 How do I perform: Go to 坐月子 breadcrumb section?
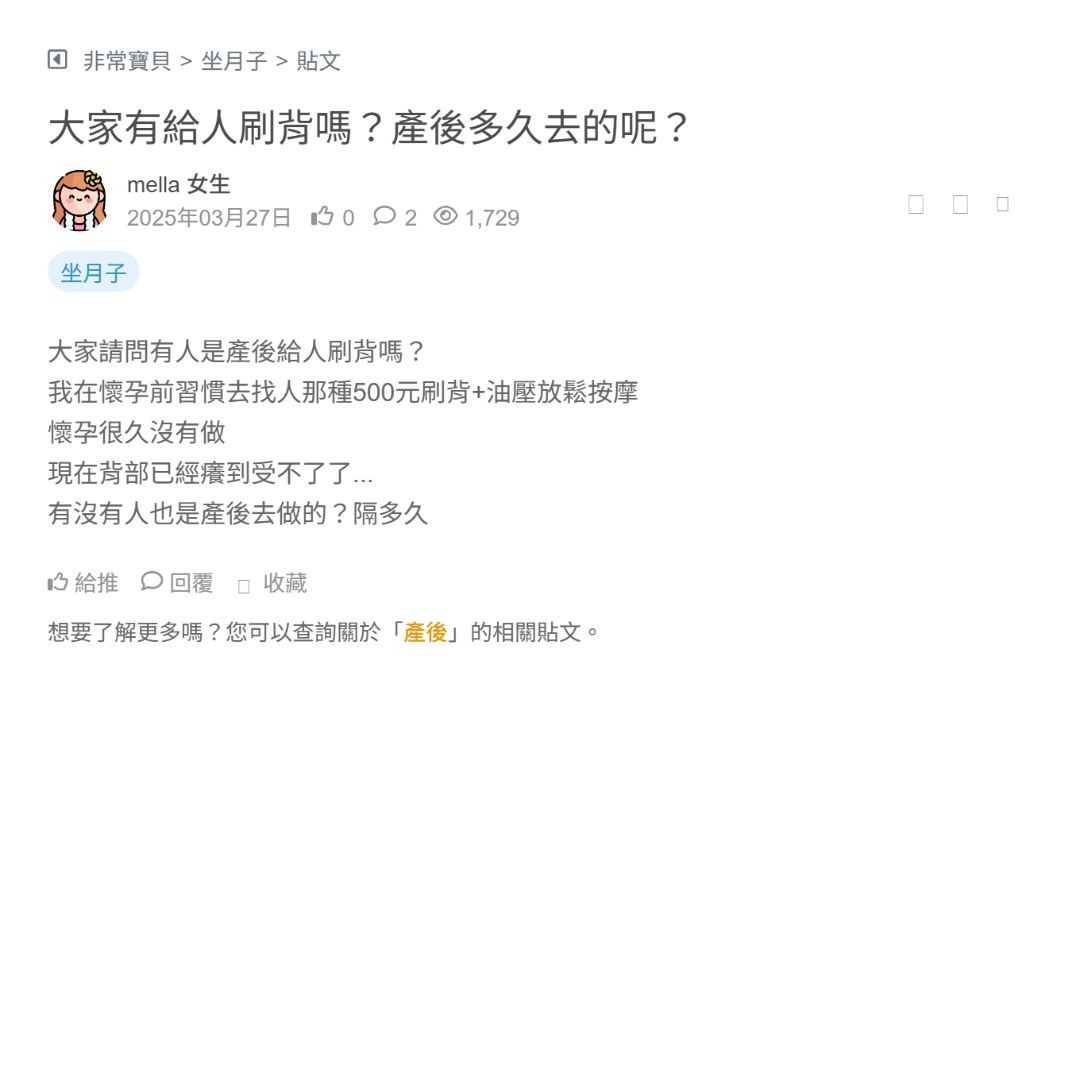coord(234,61)
